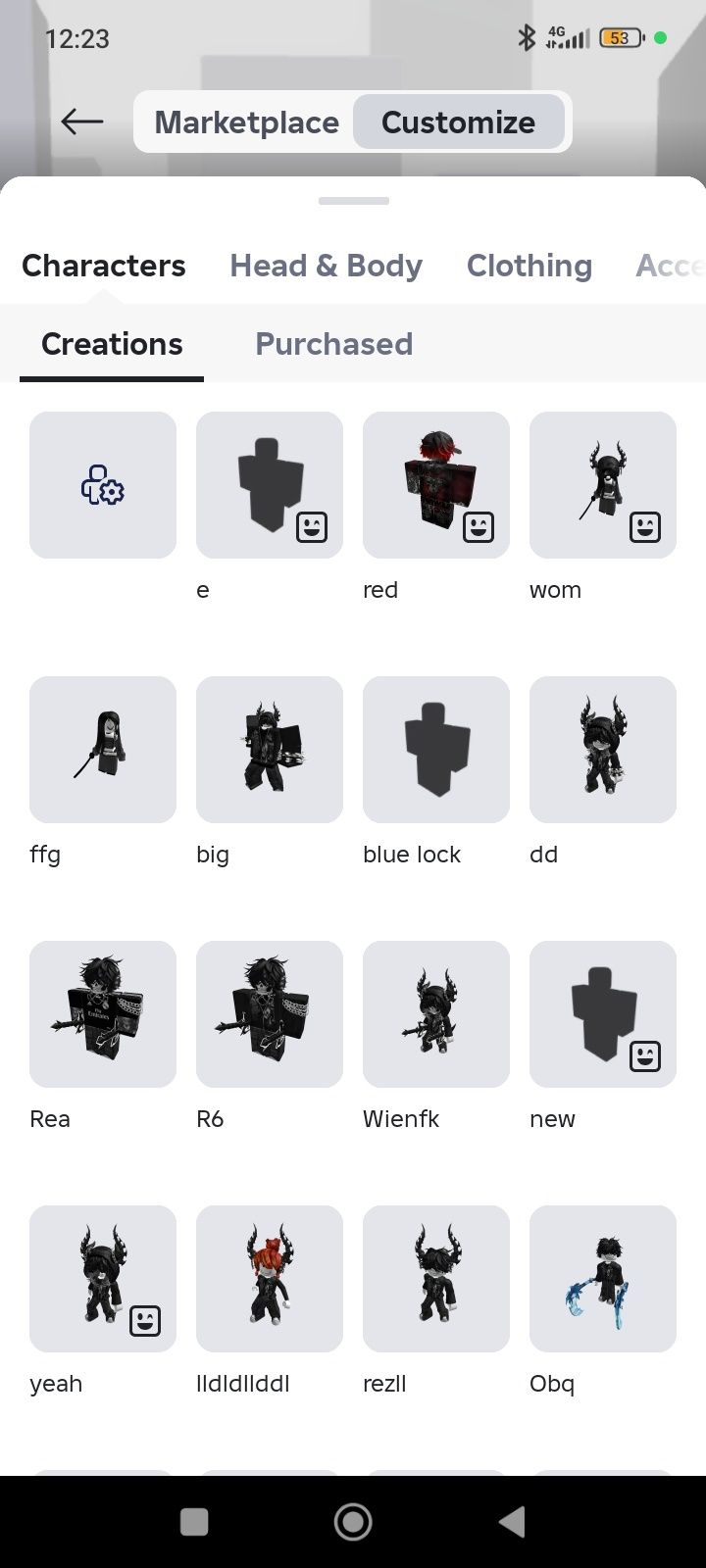Screen dimensions: 706x1568
Task: Select the R6 character
Action: point(270,1014)
